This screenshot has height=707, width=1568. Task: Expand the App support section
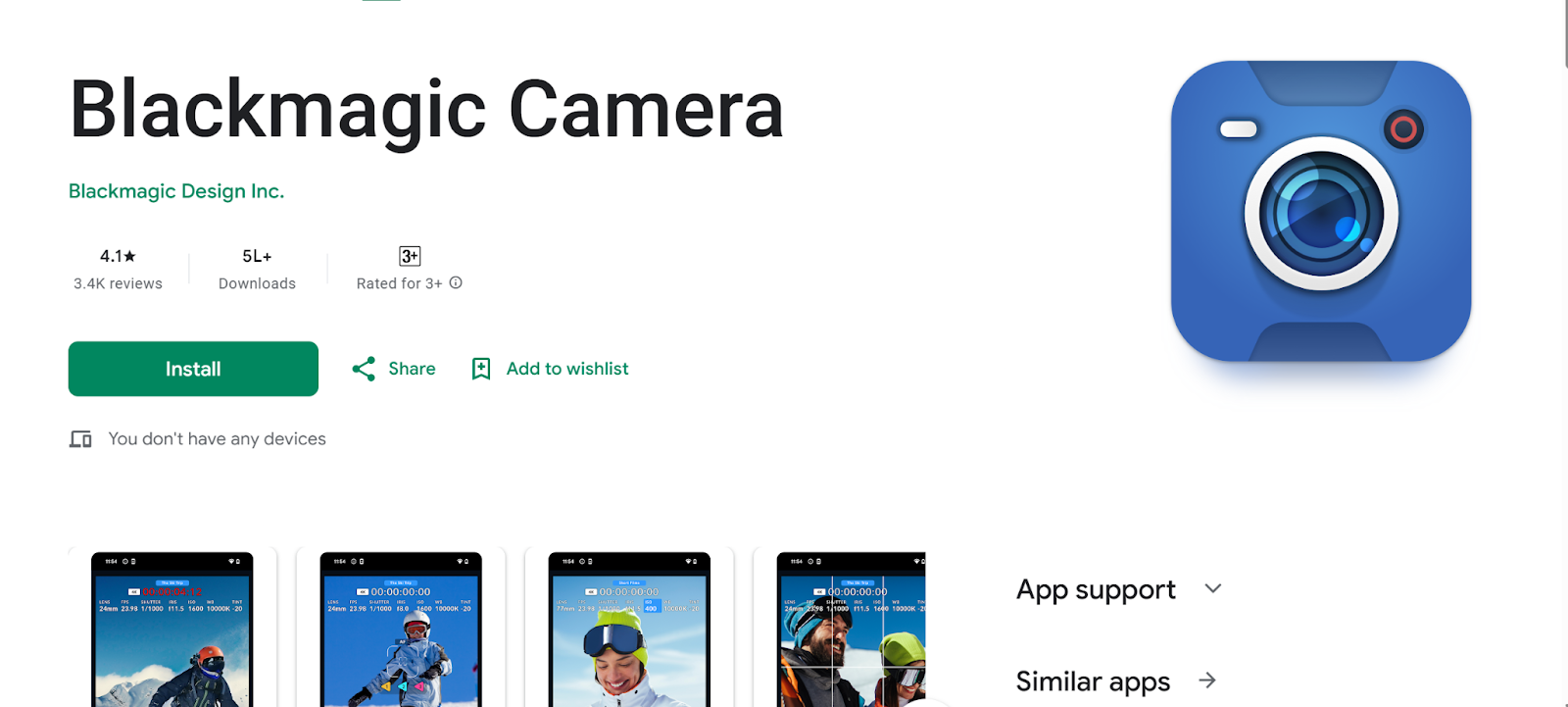pyautogui.click(x=1213, y=589)
